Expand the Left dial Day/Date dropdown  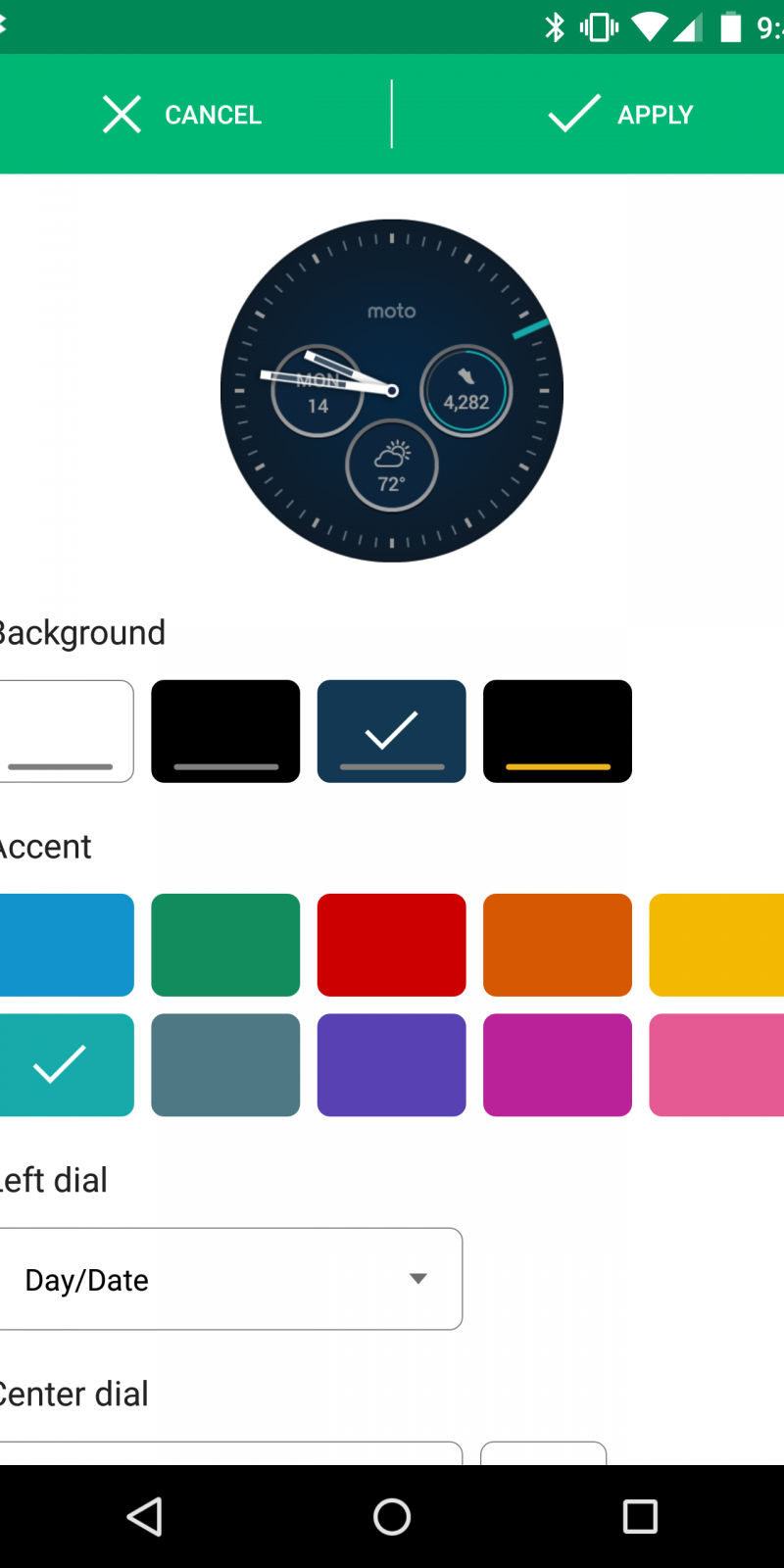229,1279
